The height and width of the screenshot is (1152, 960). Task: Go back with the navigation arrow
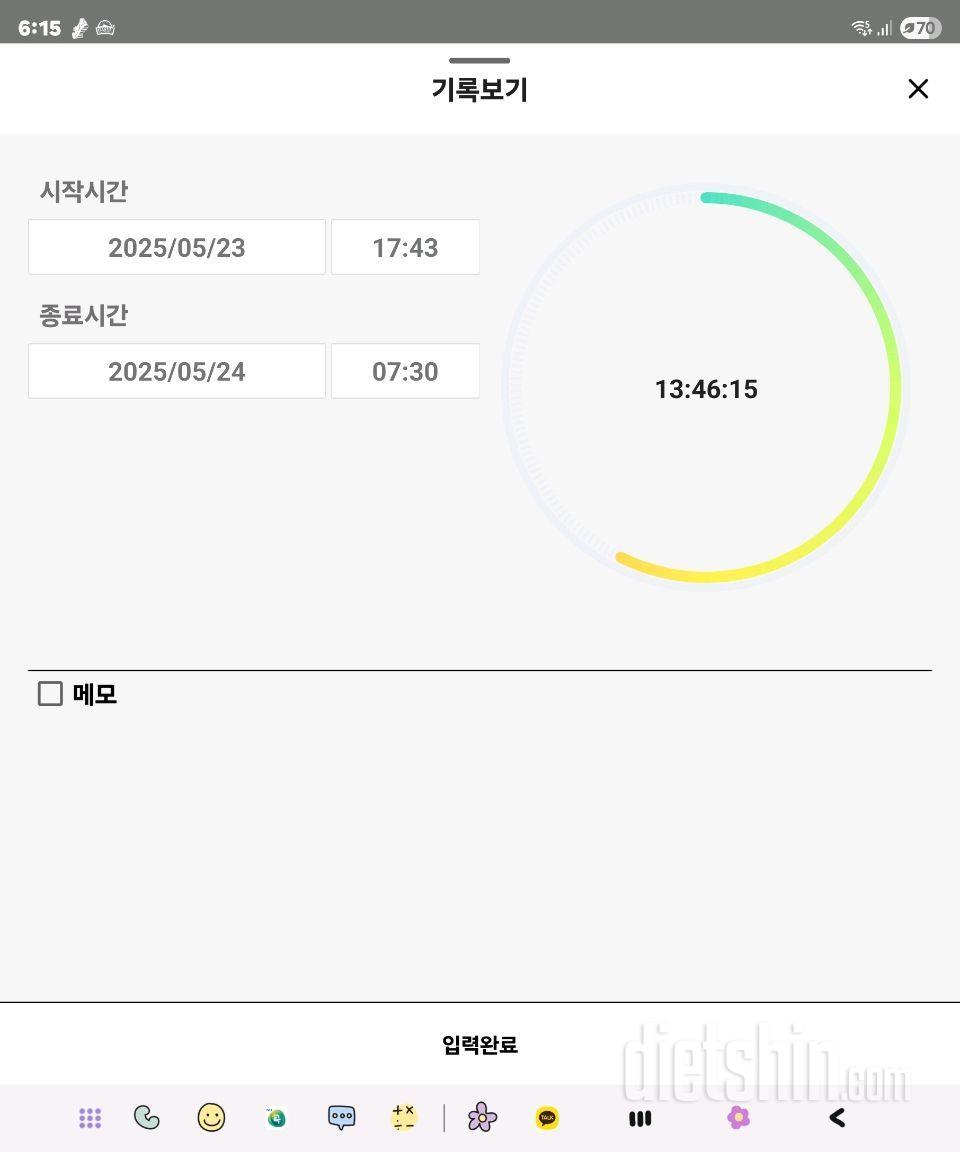(837, 1118)
